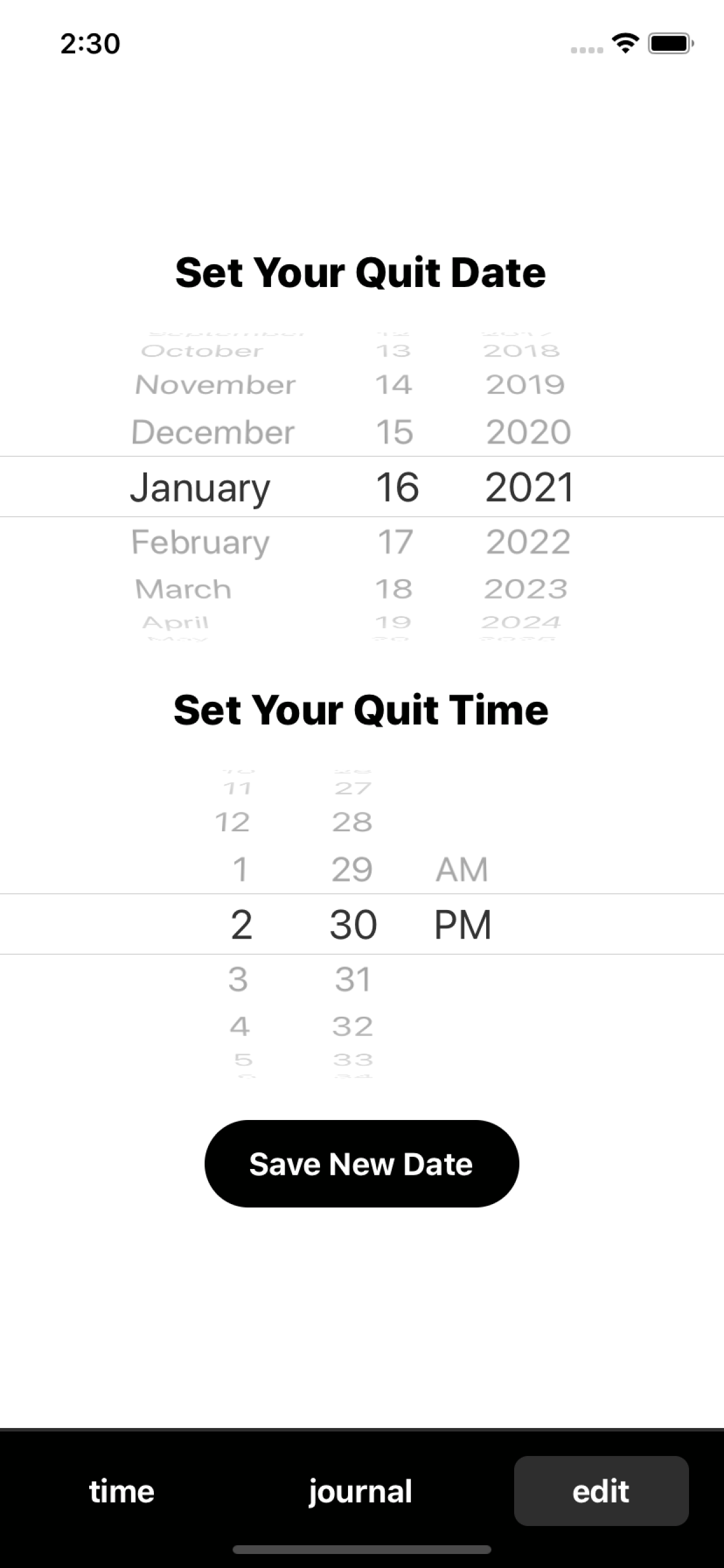
Task: Pick minute 31 in the time picker
Action: (353, 979)
